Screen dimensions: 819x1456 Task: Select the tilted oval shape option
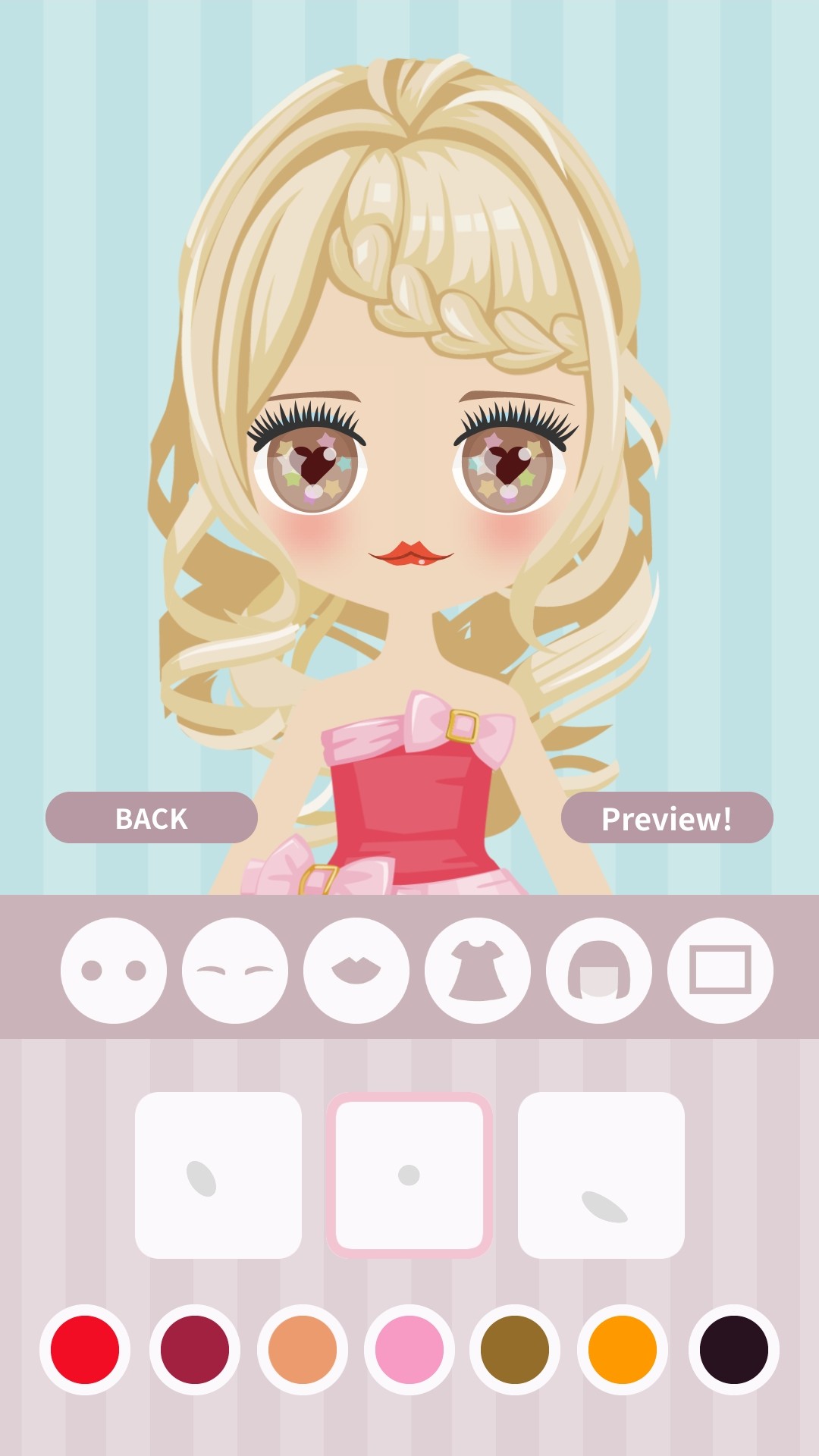pyautogui.click(x=218, y=1175)
